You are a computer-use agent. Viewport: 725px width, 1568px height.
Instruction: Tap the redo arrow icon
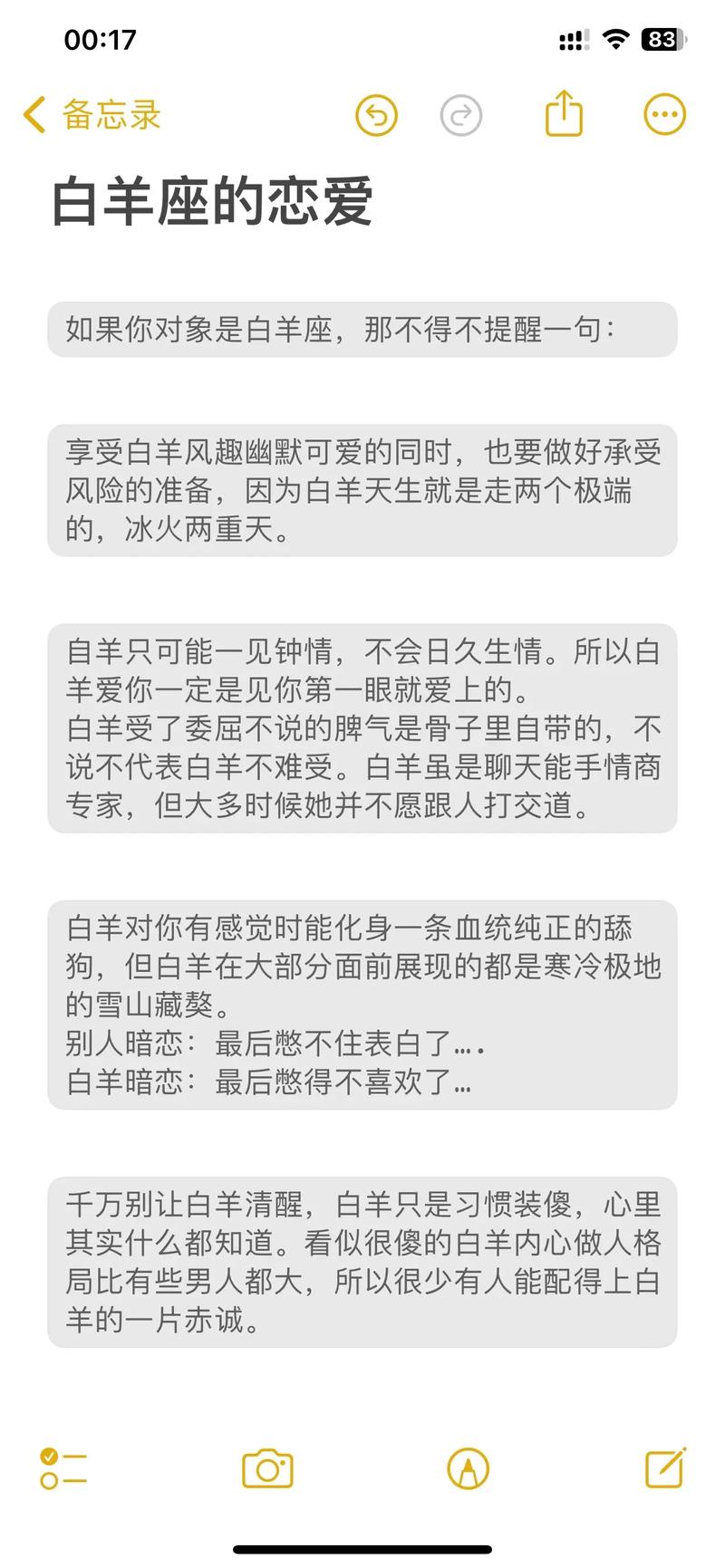pos(460,115)
